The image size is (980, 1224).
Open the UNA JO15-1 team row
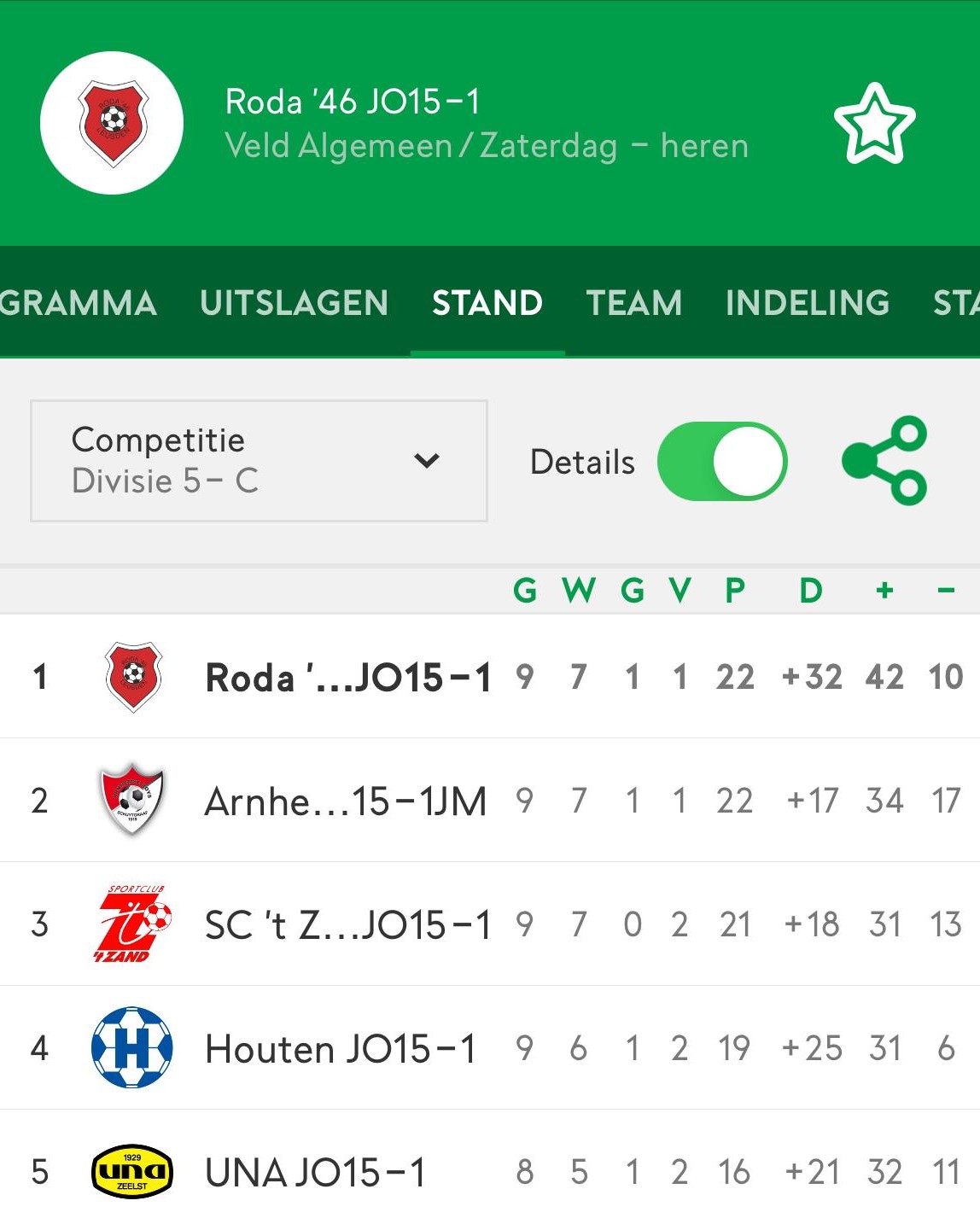315,1172
